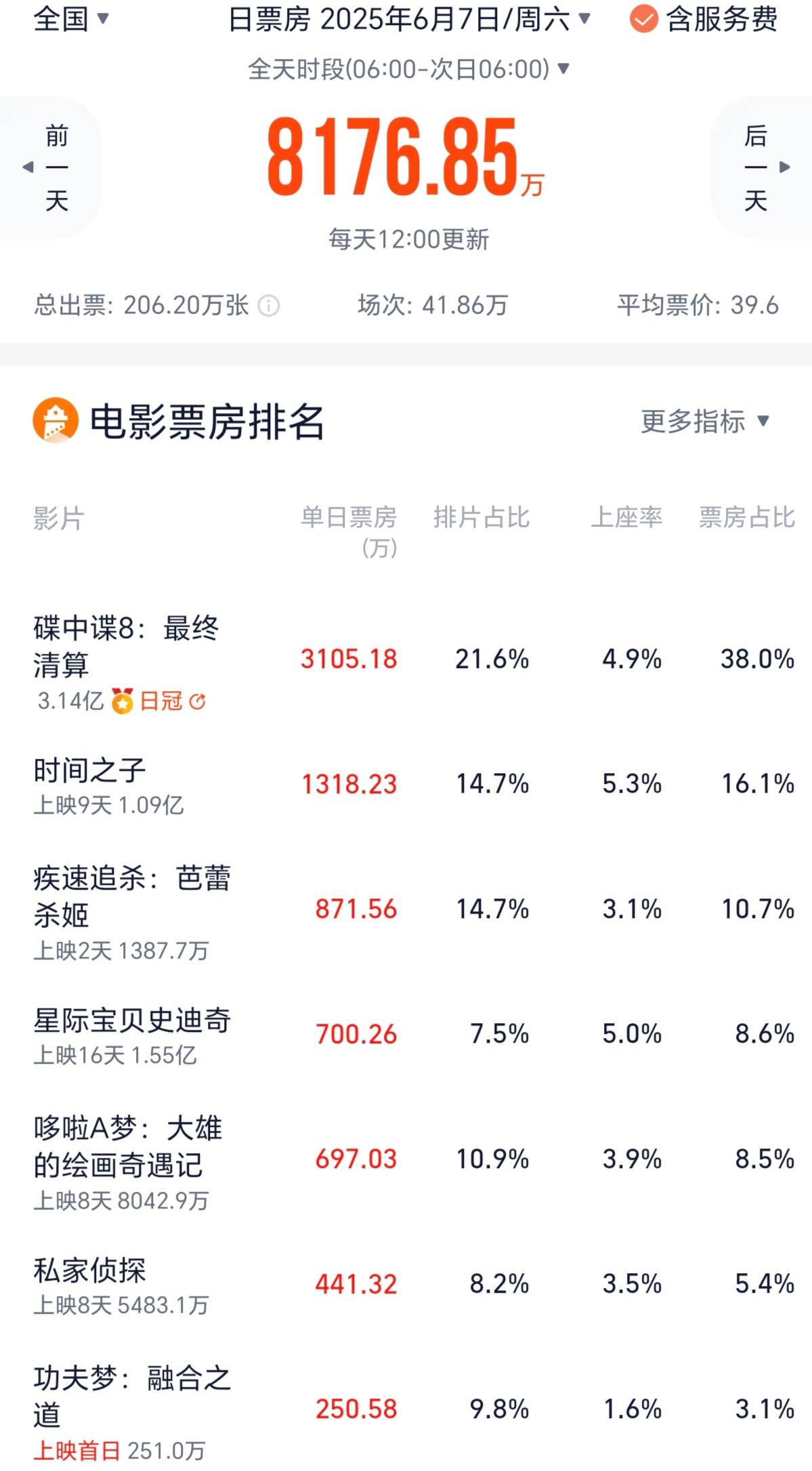Open 功夫梦：融合之道 movie row
The height and width of the screenshot is (1471, 812).
pyautogui.click(x=406, y=1410)
